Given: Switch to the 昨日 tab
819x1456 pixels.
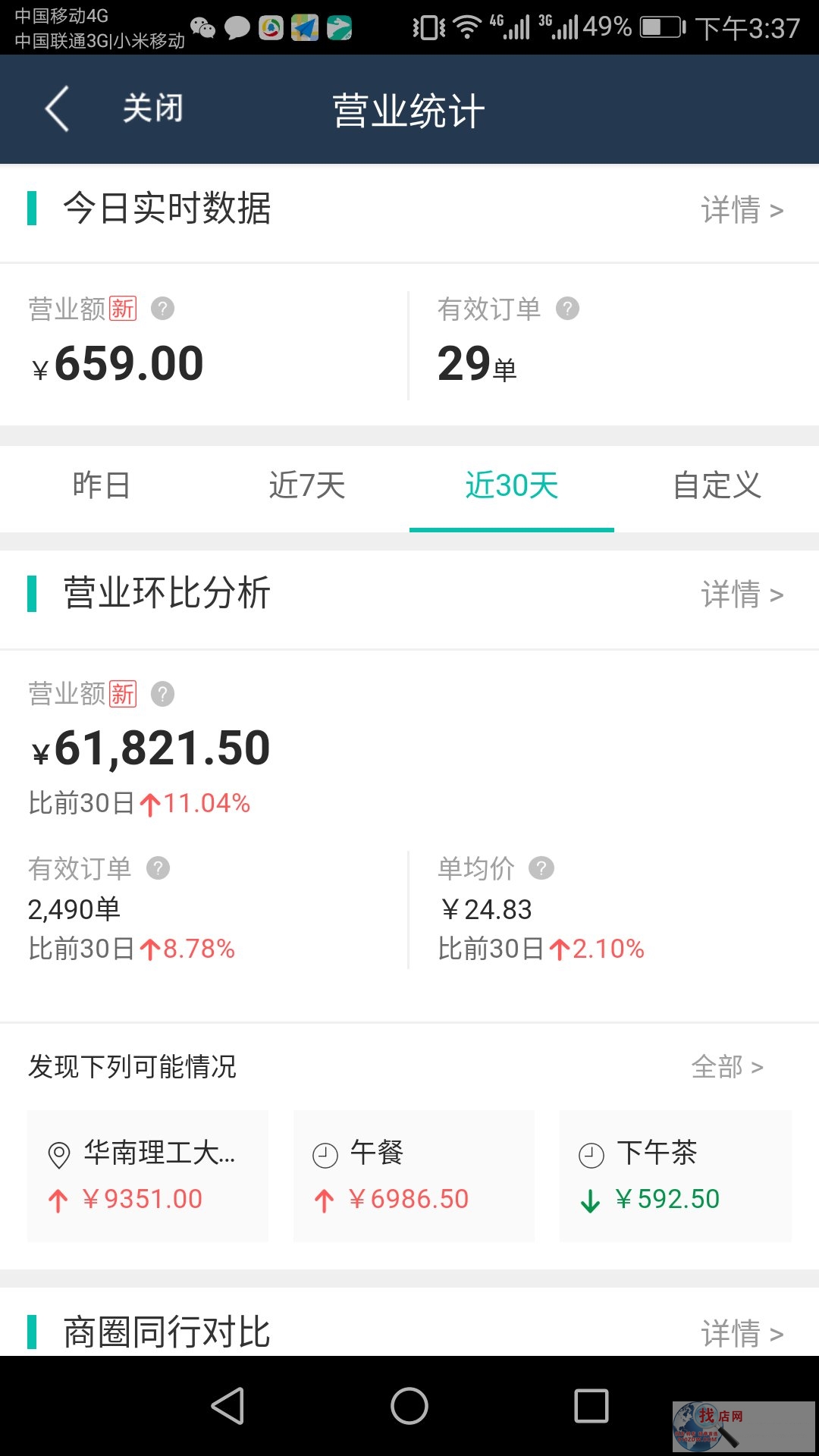Looking at the screenshot, I should point(102,485).
